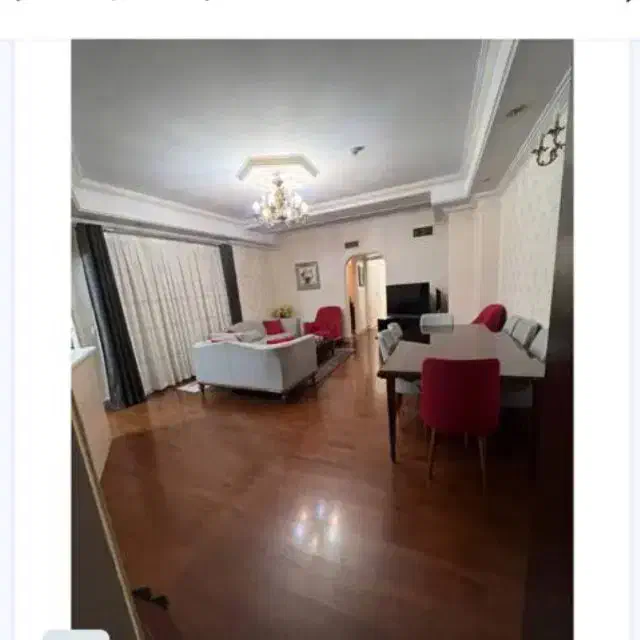Open the living room listing photo

(321, 340)
